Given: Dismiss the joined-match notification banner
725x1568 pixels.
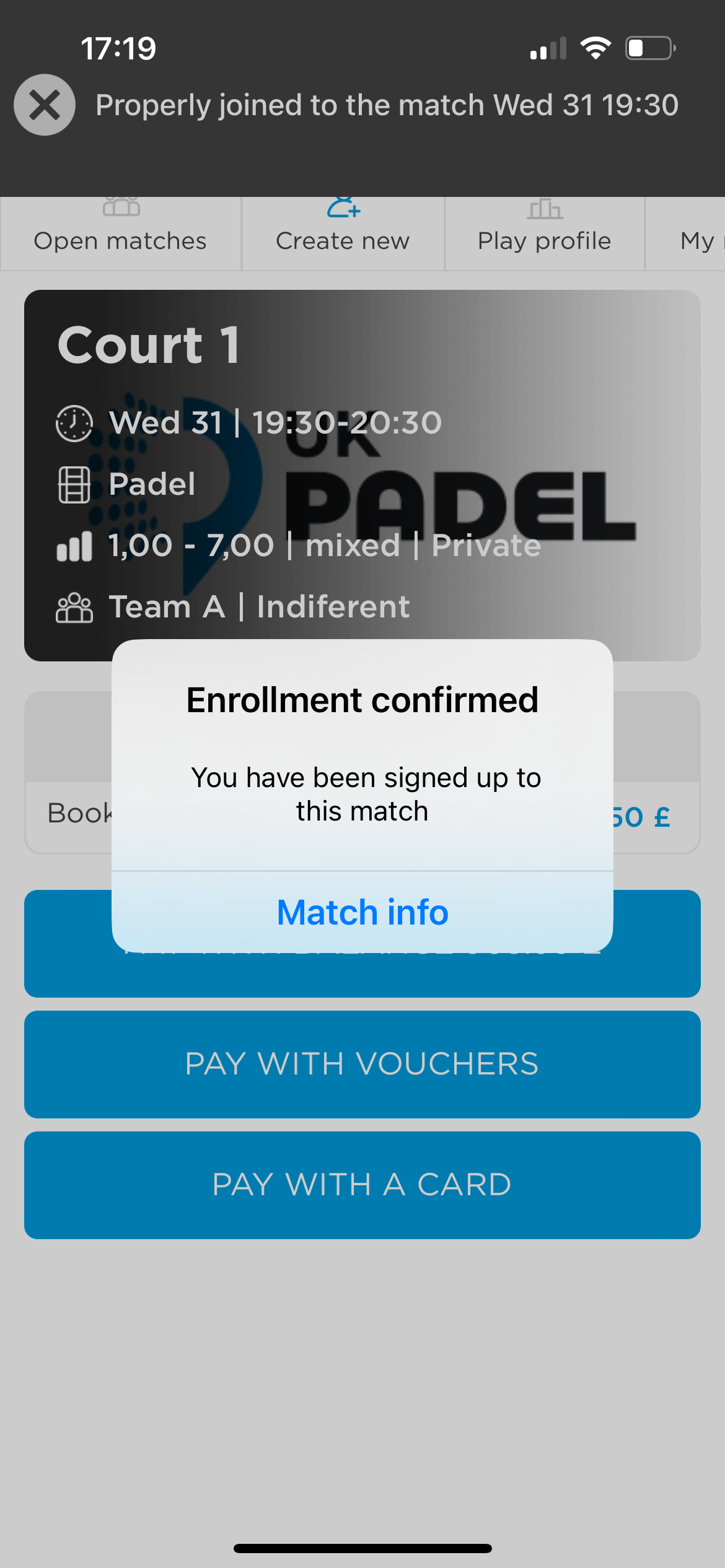Looking at the screenshot, I should [45, 105].
